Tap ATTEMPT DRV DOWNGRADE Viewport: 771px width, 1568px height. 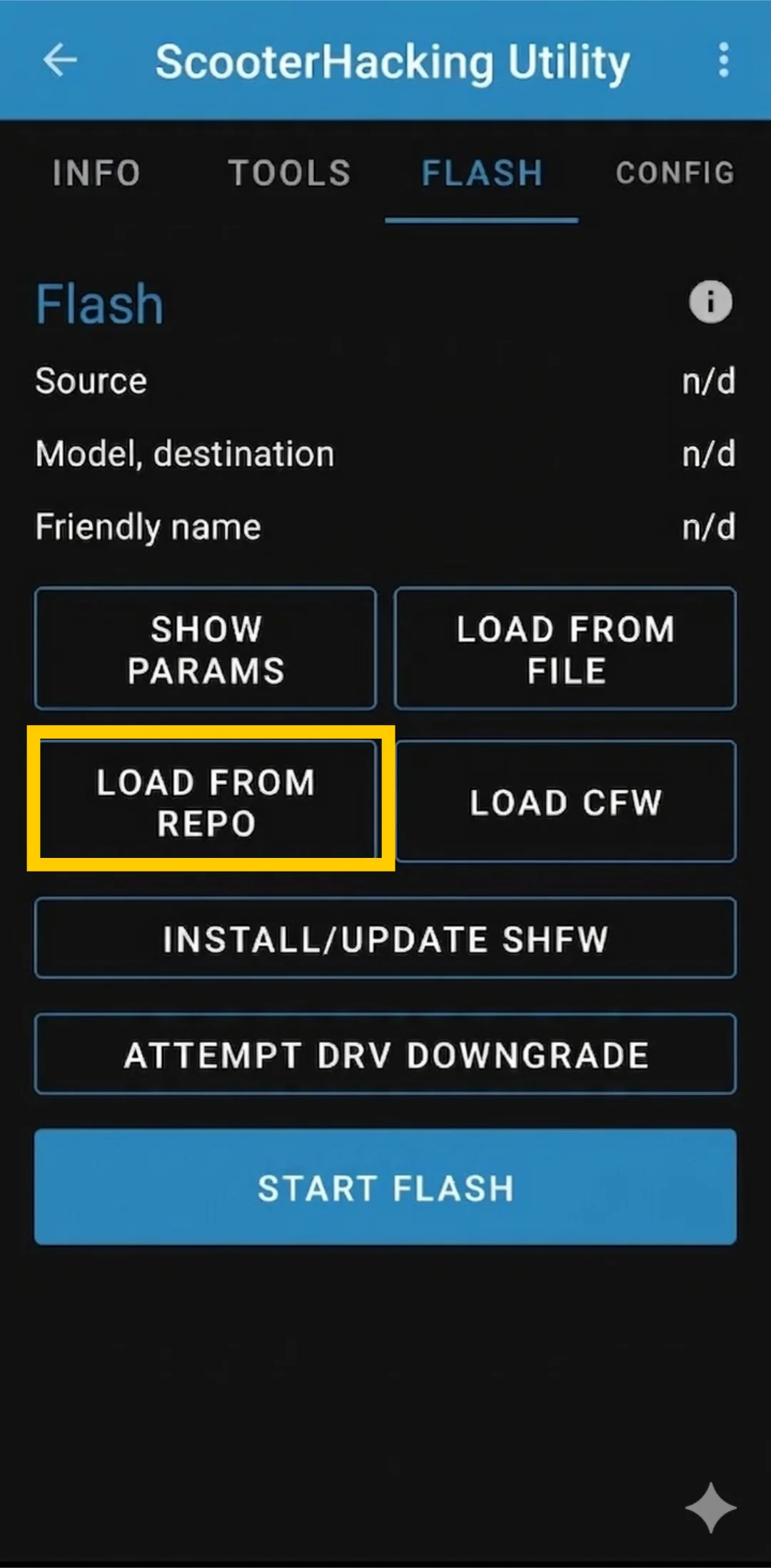[x=385, y=1054]
